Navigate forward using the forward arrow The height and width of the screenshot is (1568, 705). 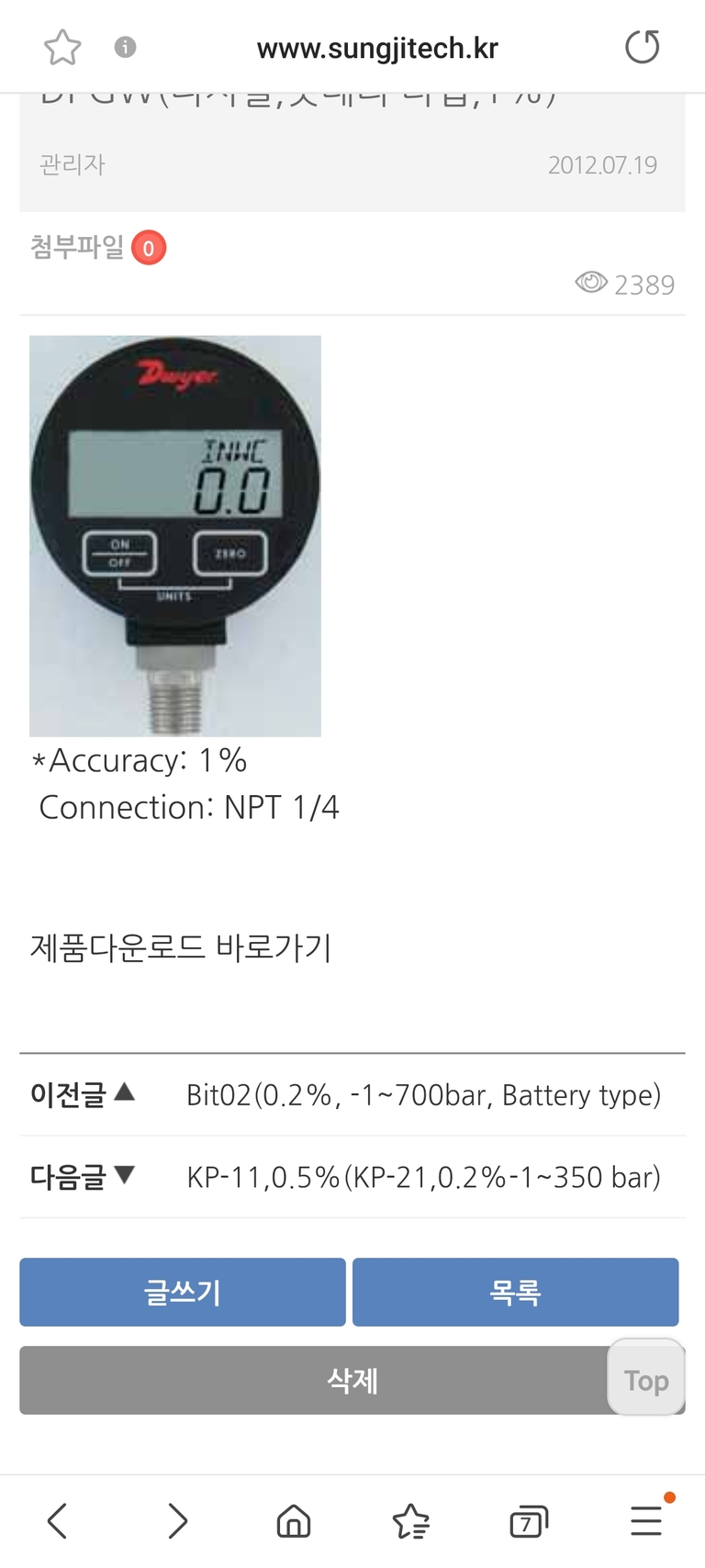point(177,1521)
